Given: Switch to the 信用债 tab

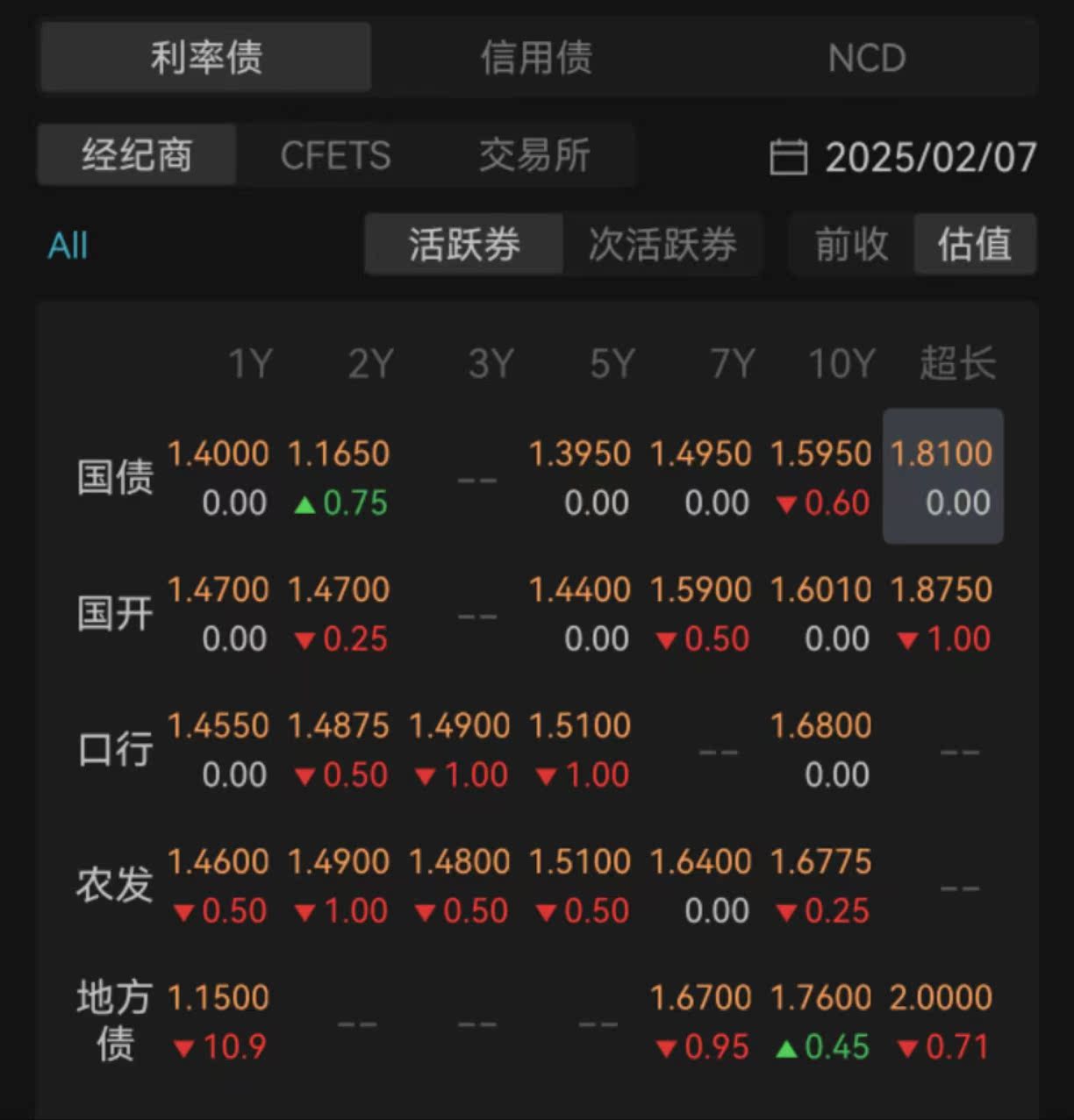Looking at the screenshot, I should [537, 58].
